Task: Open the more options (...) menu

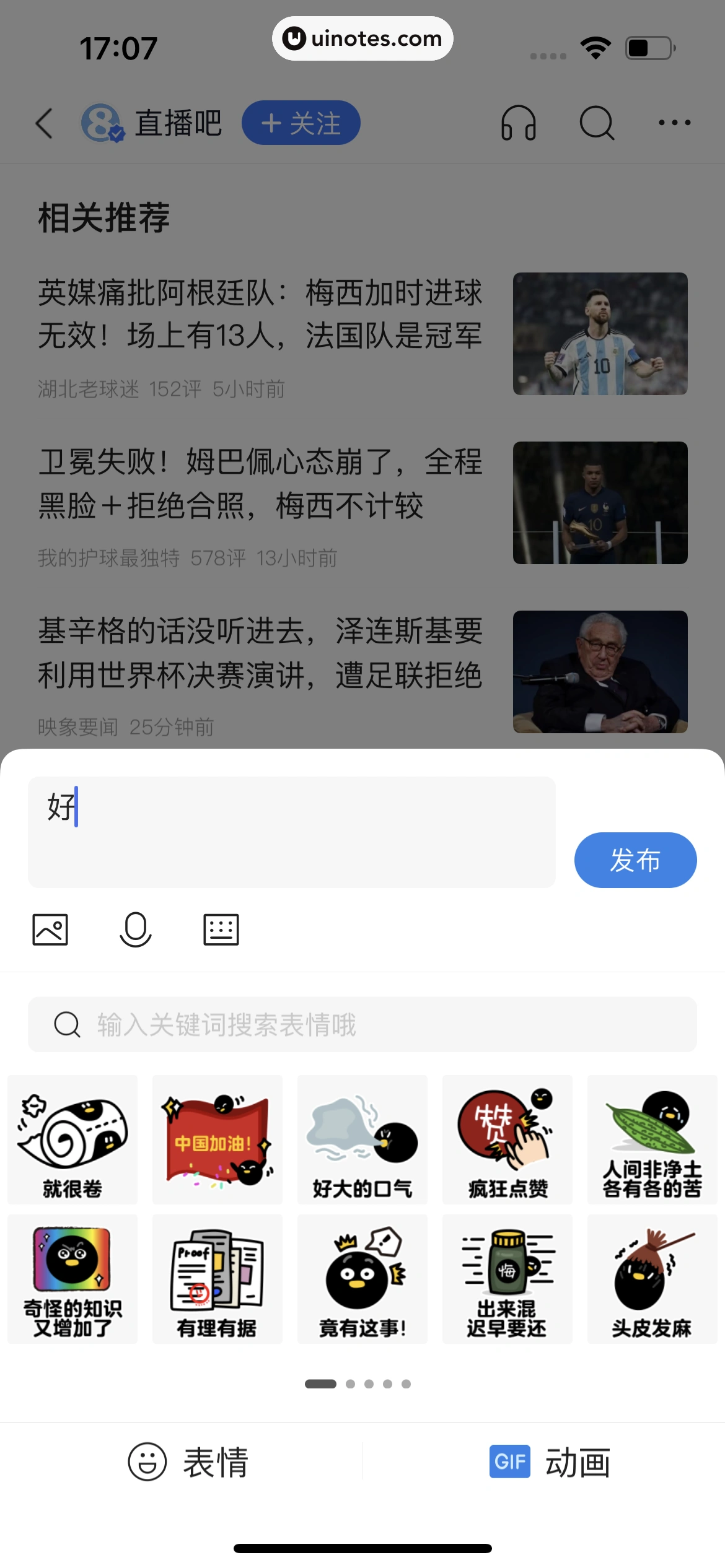Action: coord(675,123)
